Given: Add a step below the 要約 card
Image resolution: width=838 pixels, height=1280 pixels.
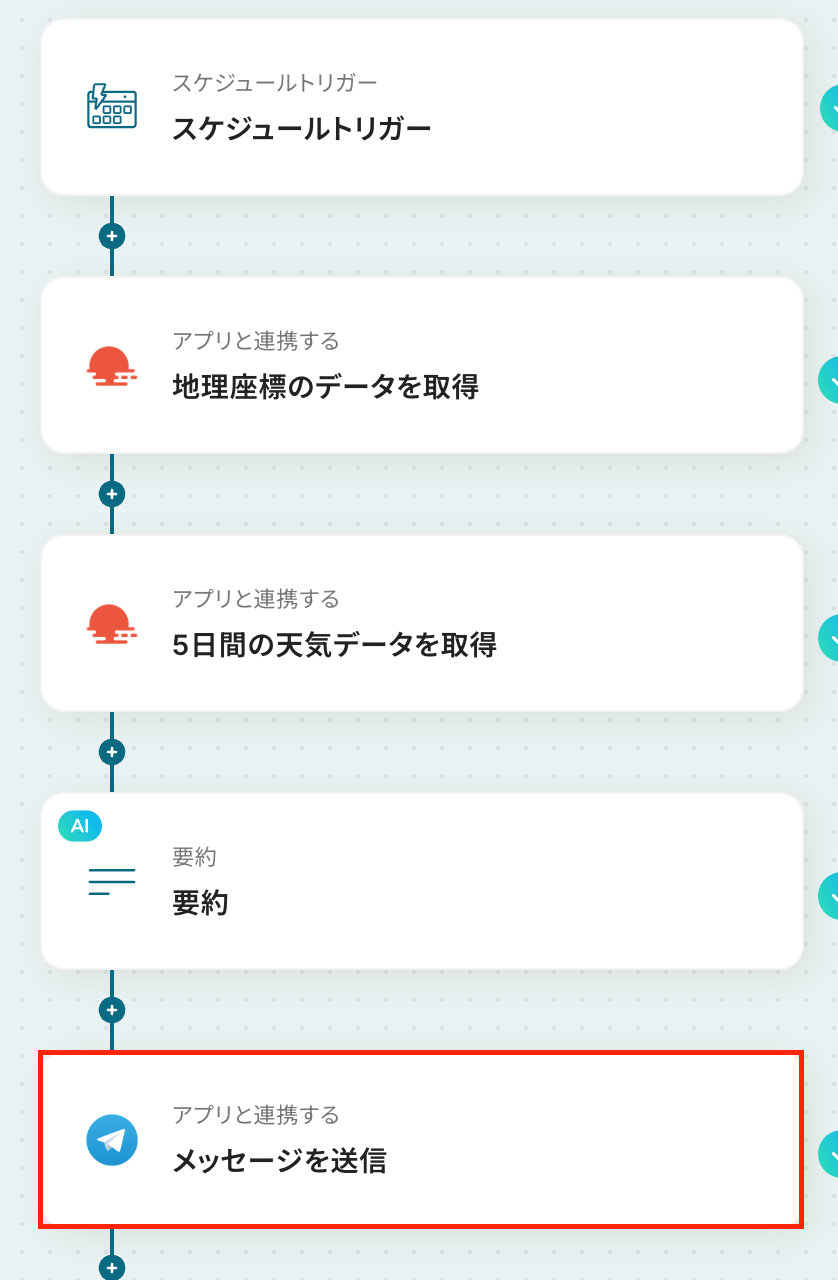Looking at the screenshot, I should tap(112, 1010).
